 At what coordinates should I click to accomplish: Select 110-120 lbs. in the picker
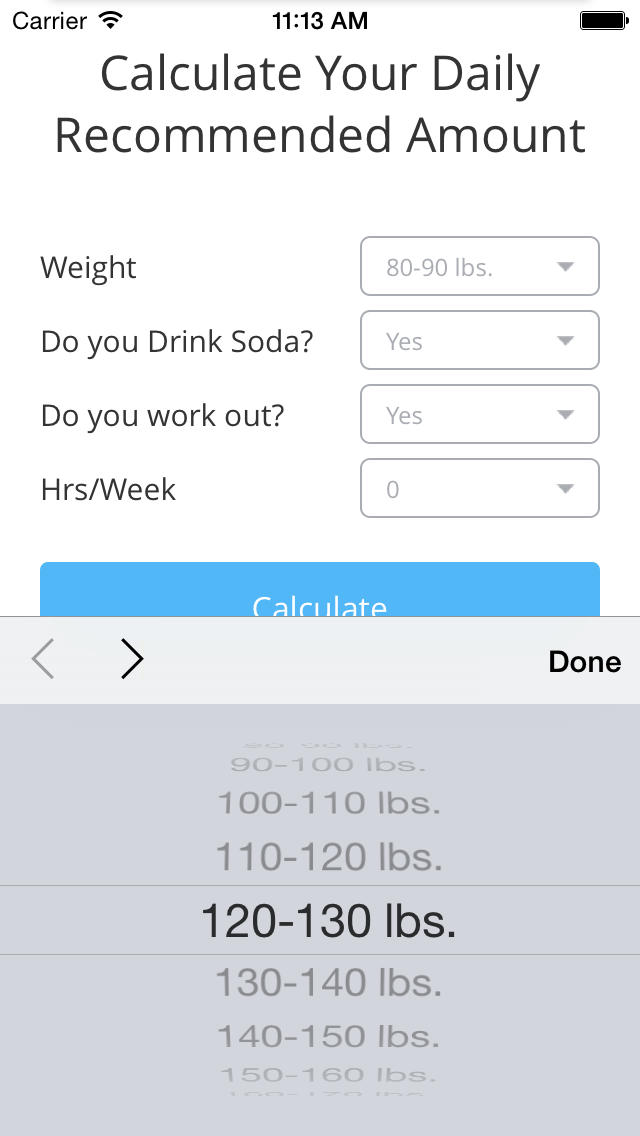tap(329, 857)
